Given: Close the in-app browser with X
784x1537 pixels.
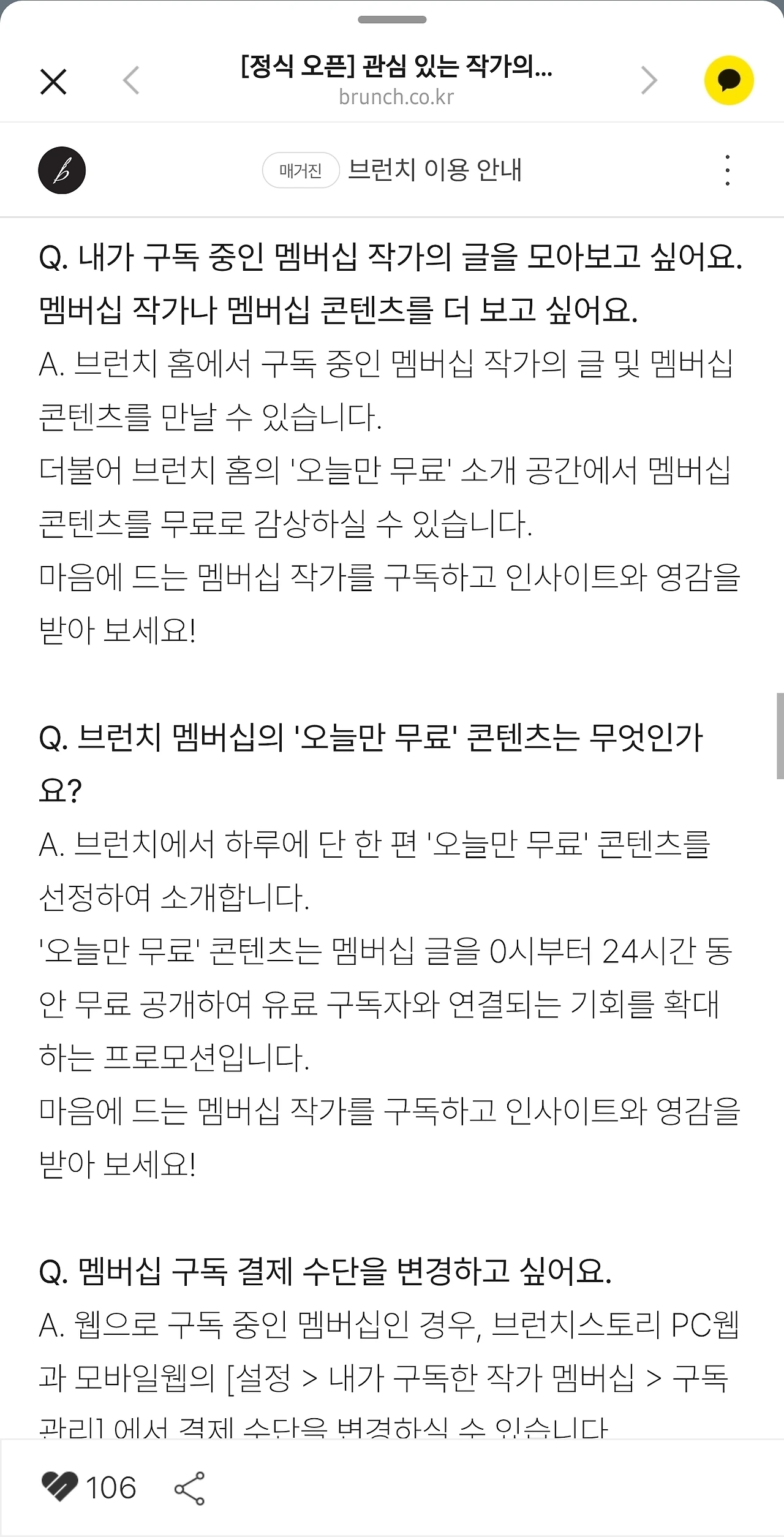Looking at the screenshot, I should (x=53, y=81).
